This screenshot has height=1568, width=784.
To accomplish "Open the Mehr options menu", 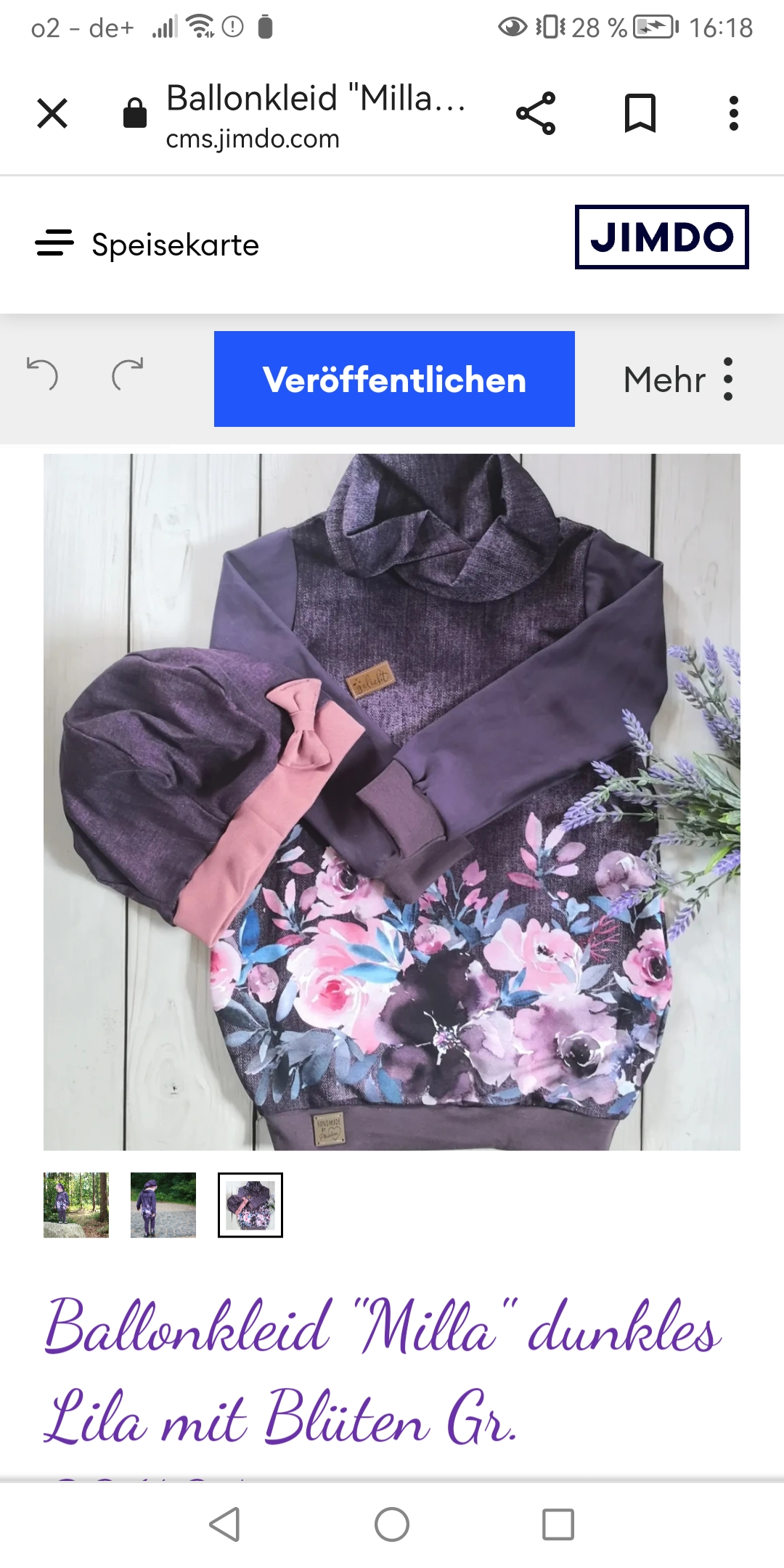I will pos(679,379).
